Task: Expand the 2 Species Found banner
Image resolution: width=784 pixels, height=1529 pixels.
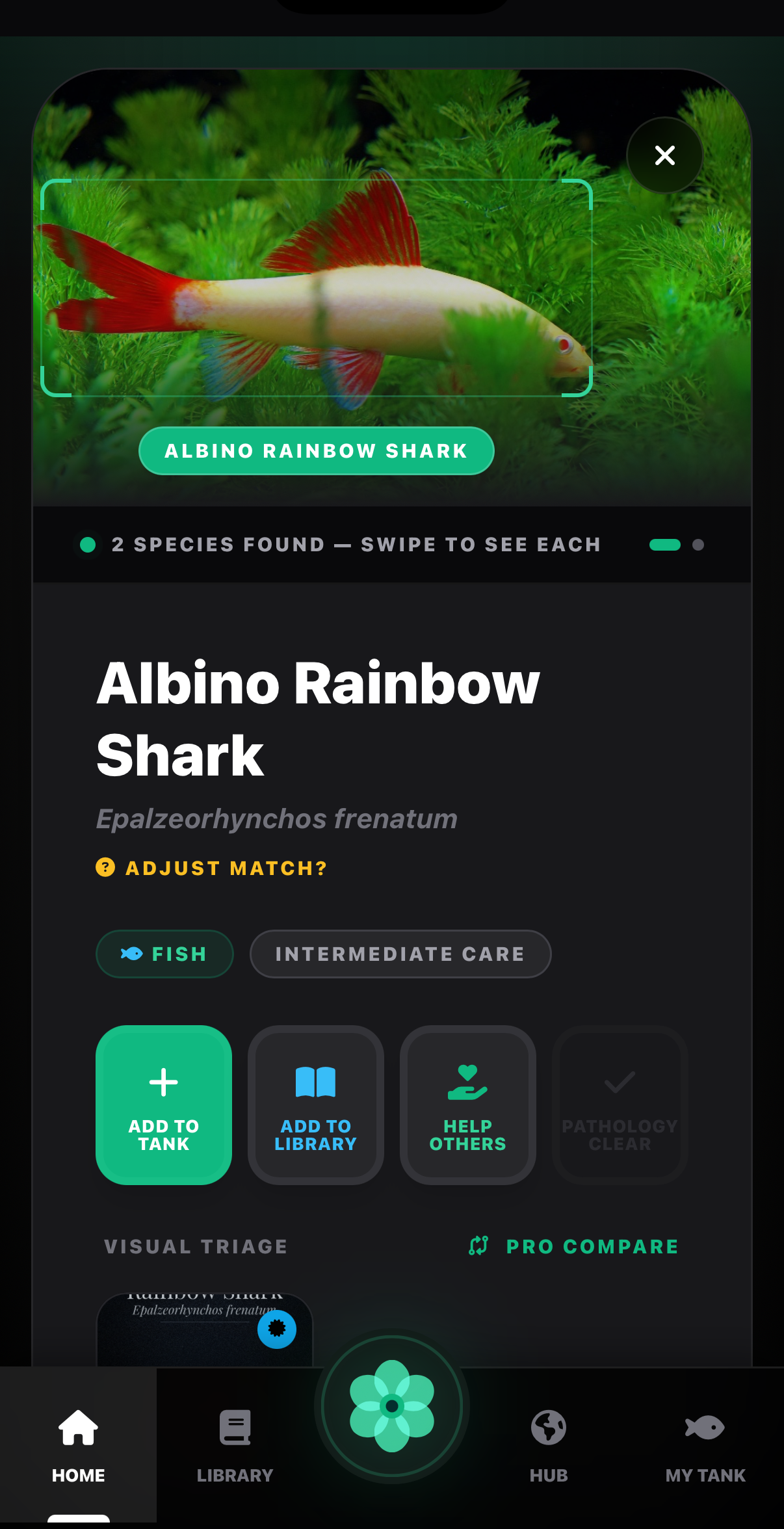Action: (356, 544)
